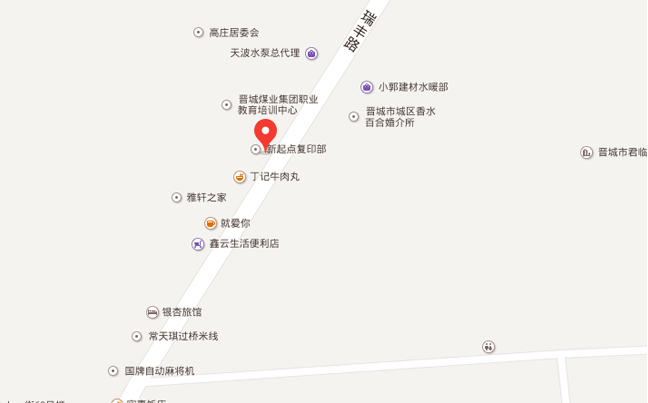Select the 就爱你 place marker
The image size is (648, 403).
click(x=211, y=223)
